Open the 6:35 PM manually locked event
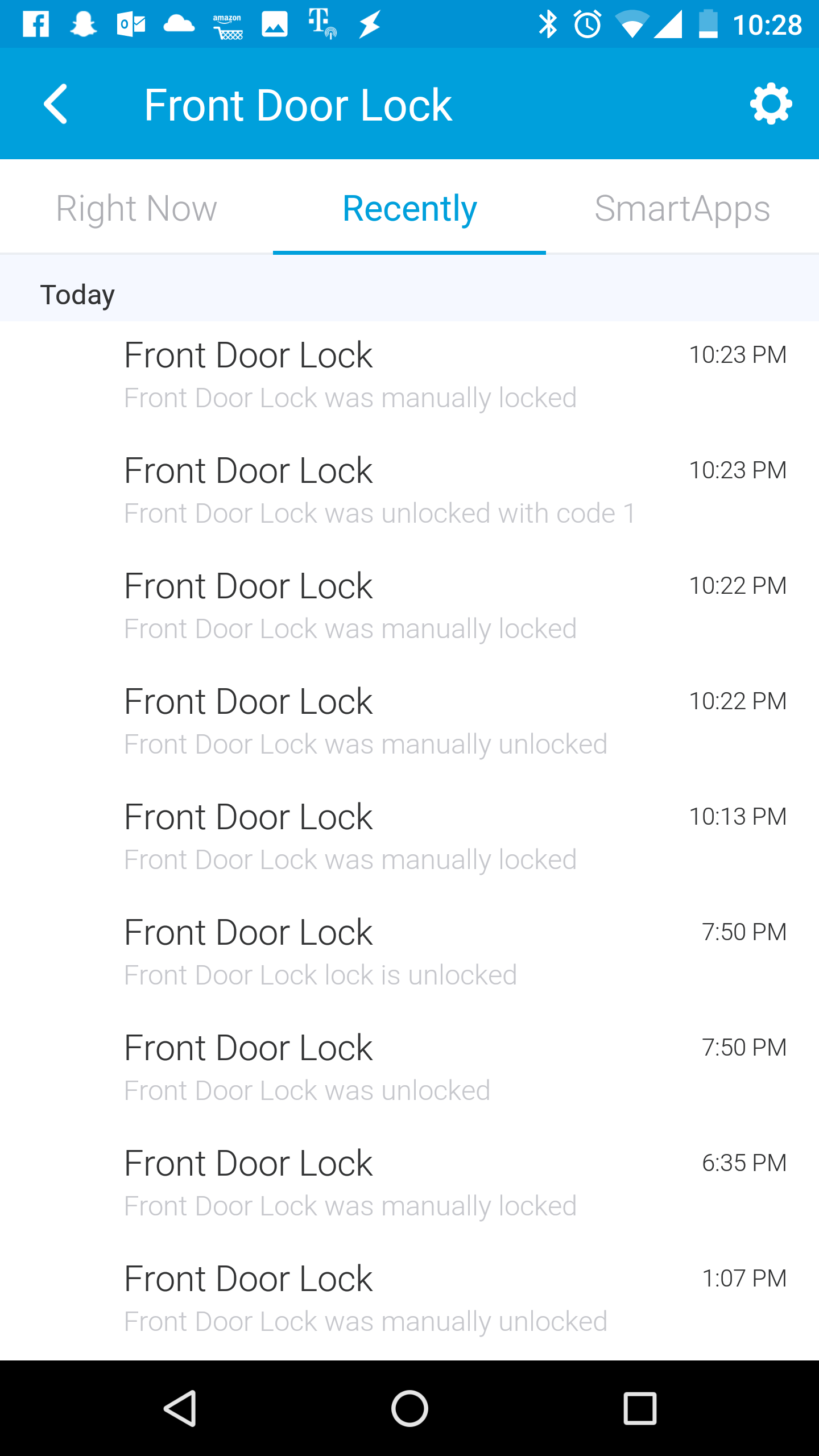The height and width of the screenshot is (1456, 819). [409, 1184]
